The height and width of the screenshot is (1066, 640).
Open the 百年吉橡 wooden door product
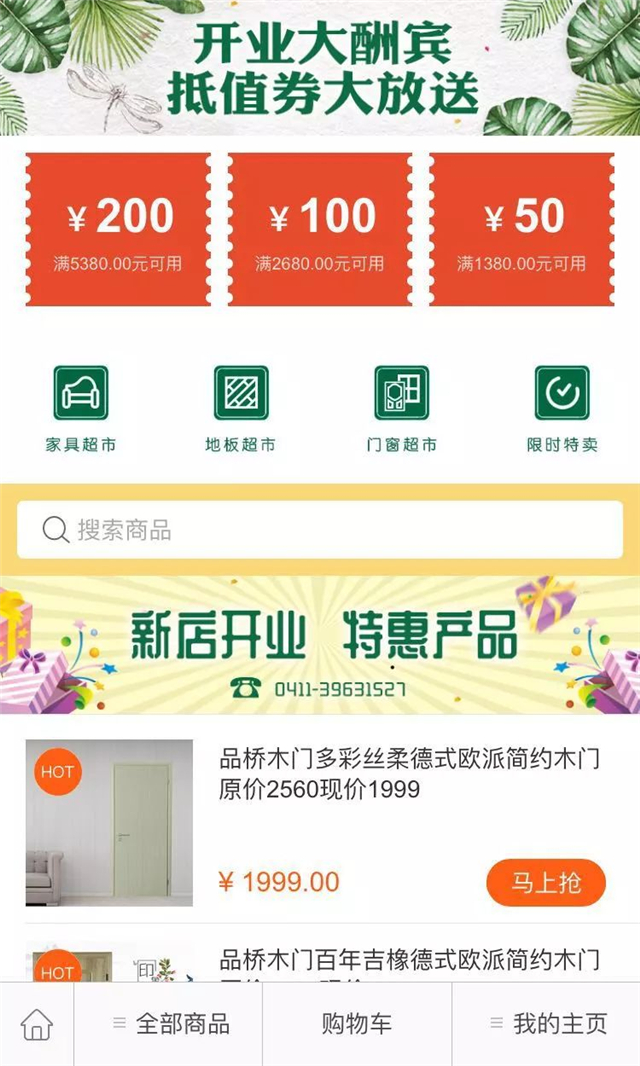coord(409,961)
